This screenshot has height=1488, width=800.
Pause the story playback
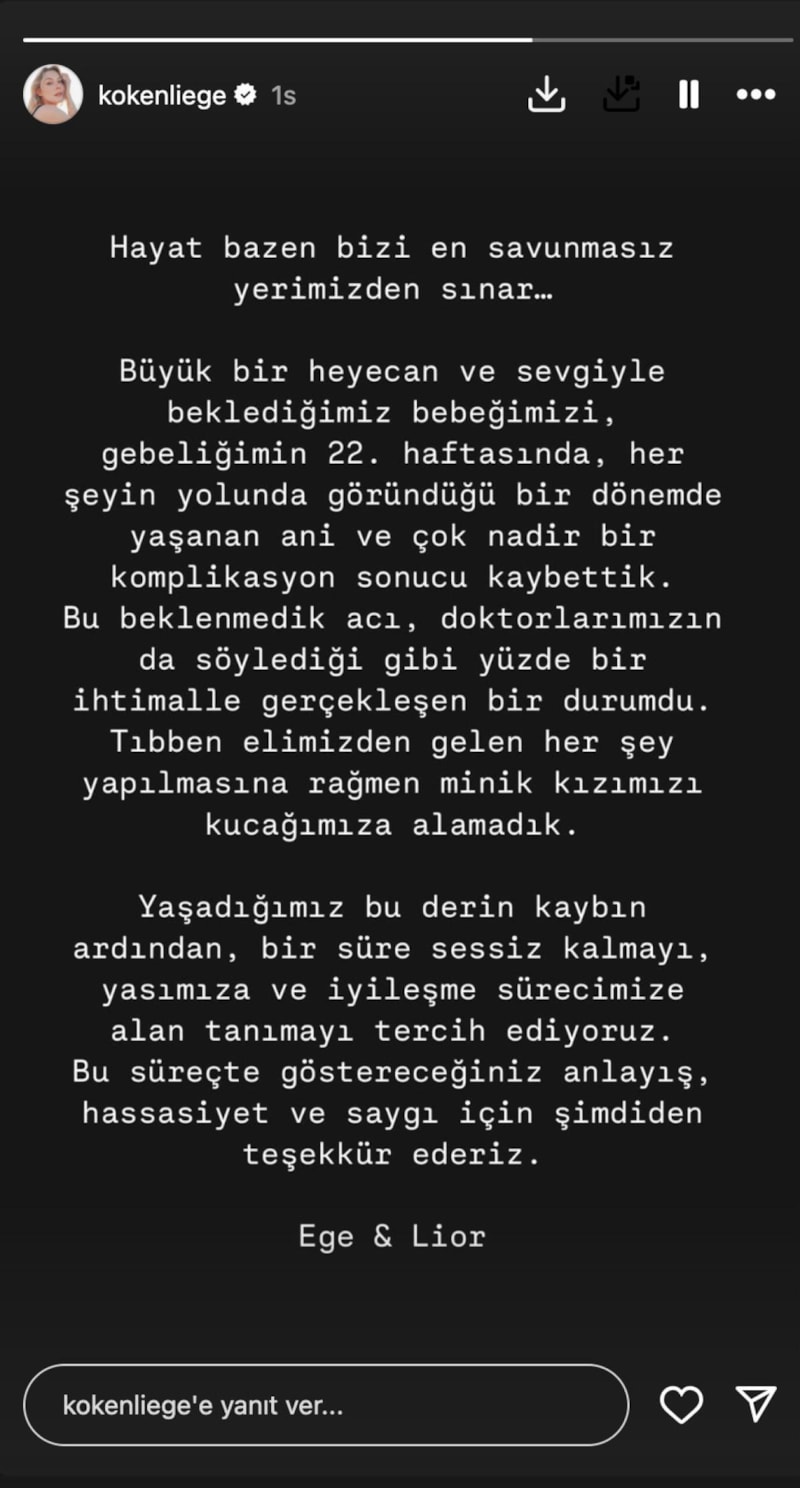(688, 95)
